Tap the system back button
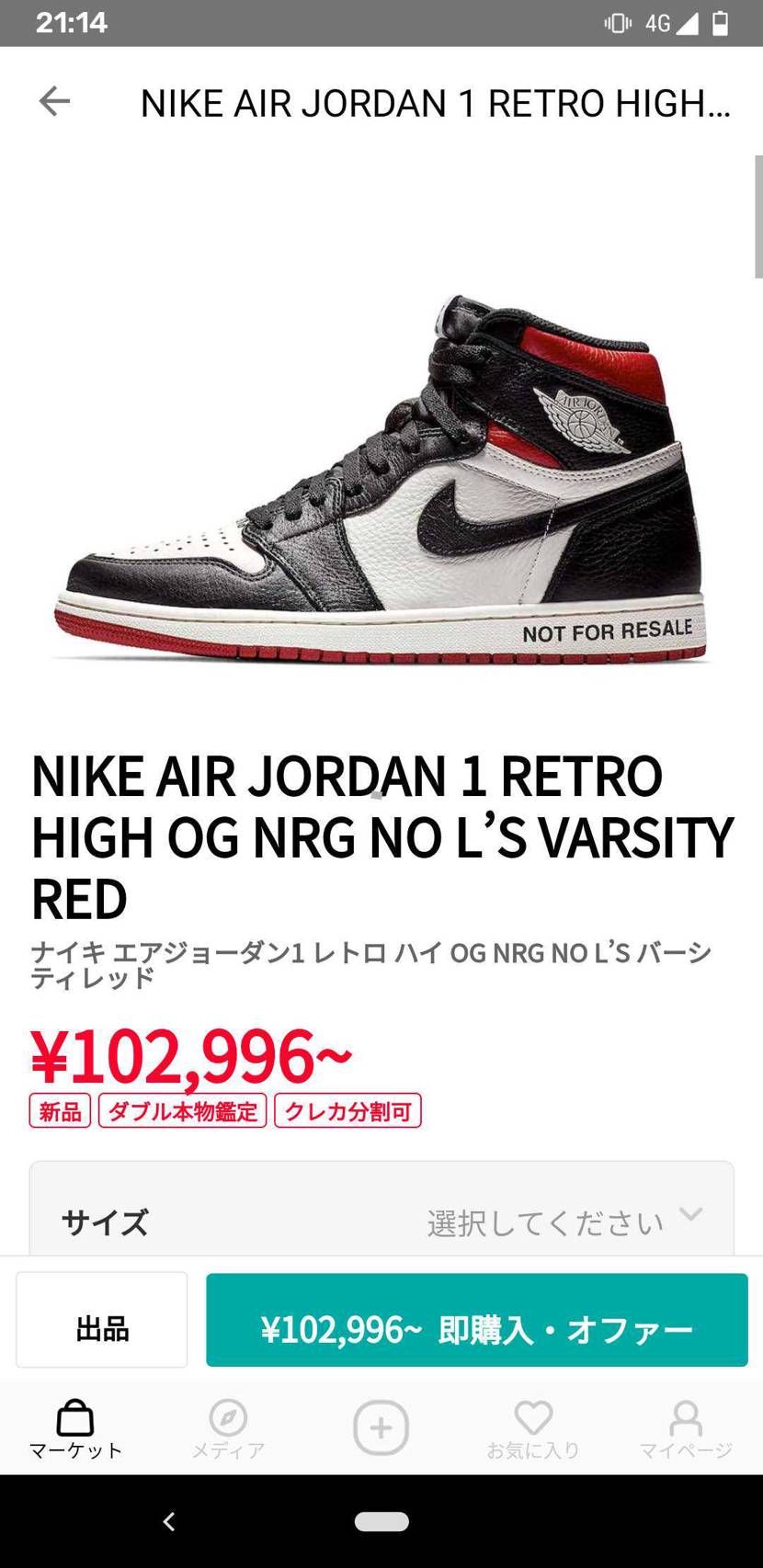Screen dimensions: 763x1568 [x=169, y=1521]
